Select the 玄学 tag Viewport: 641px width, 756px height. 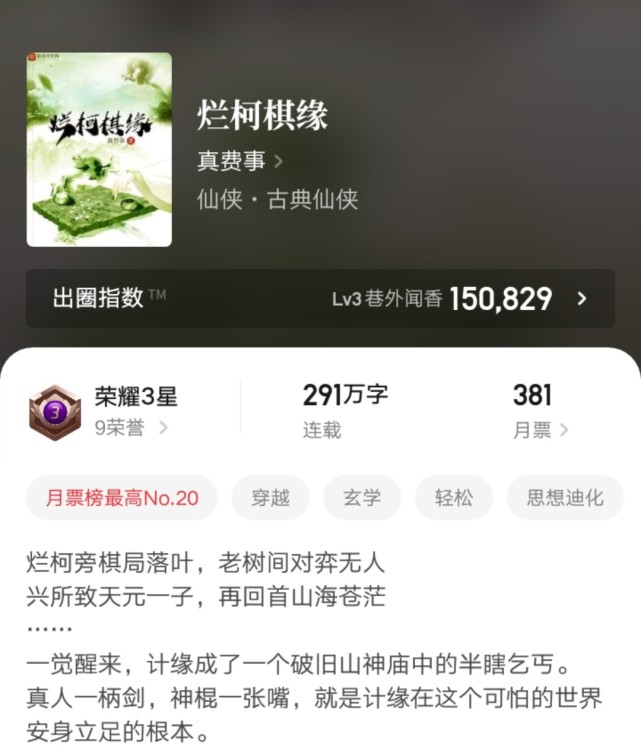pyautogui.click(x=362, y=498)
